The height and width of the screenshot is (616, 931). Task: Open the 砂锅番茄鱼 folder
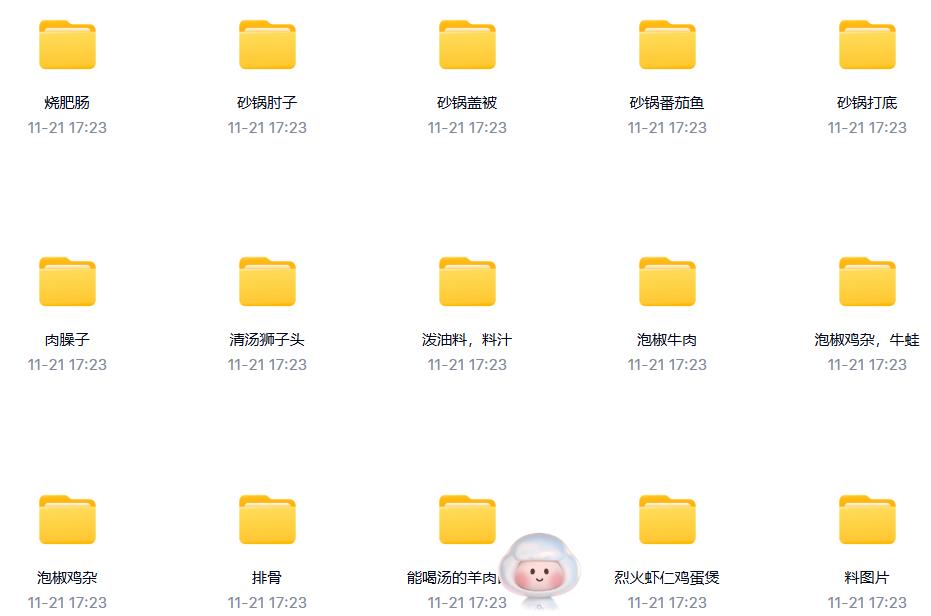tap(667, 46)
